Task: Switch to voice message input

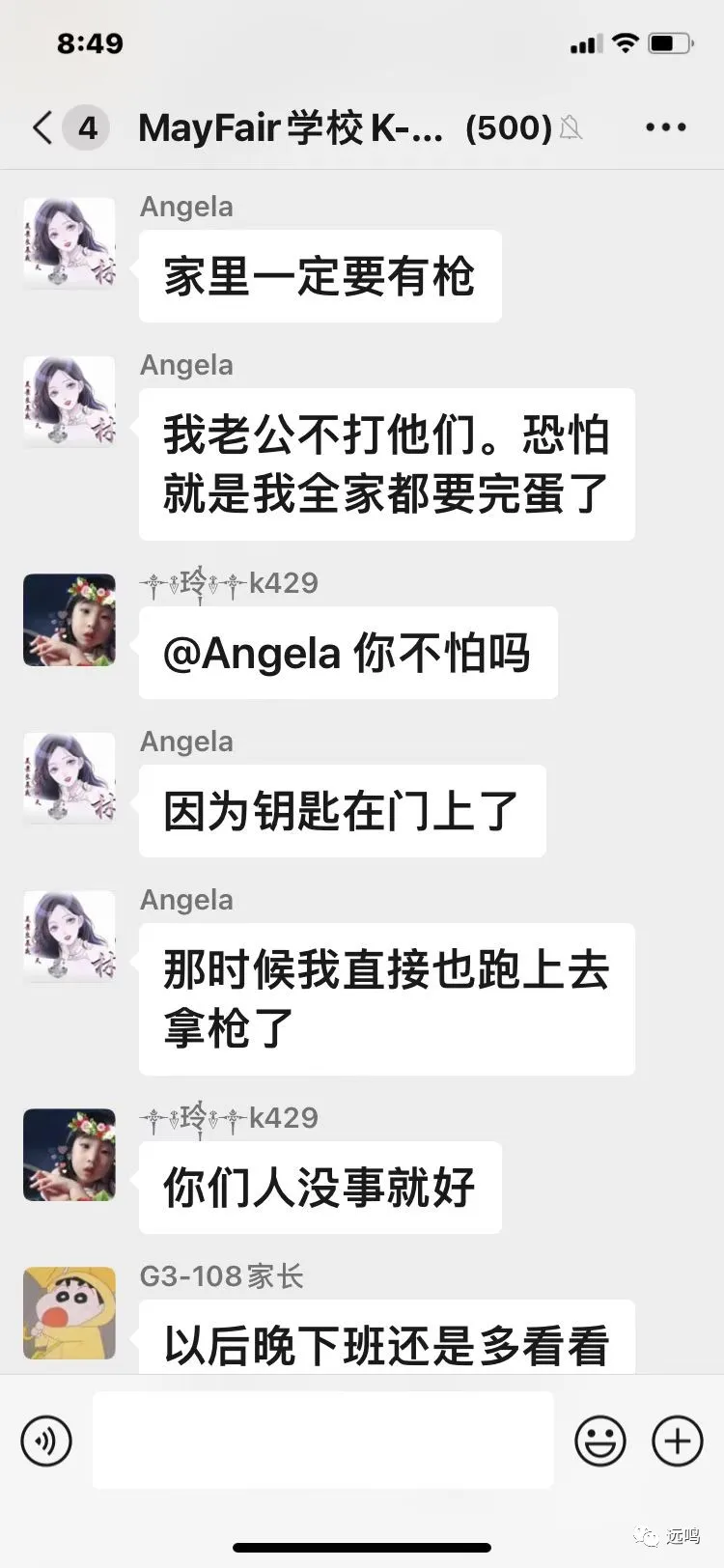Action: tap(46, 1441)
